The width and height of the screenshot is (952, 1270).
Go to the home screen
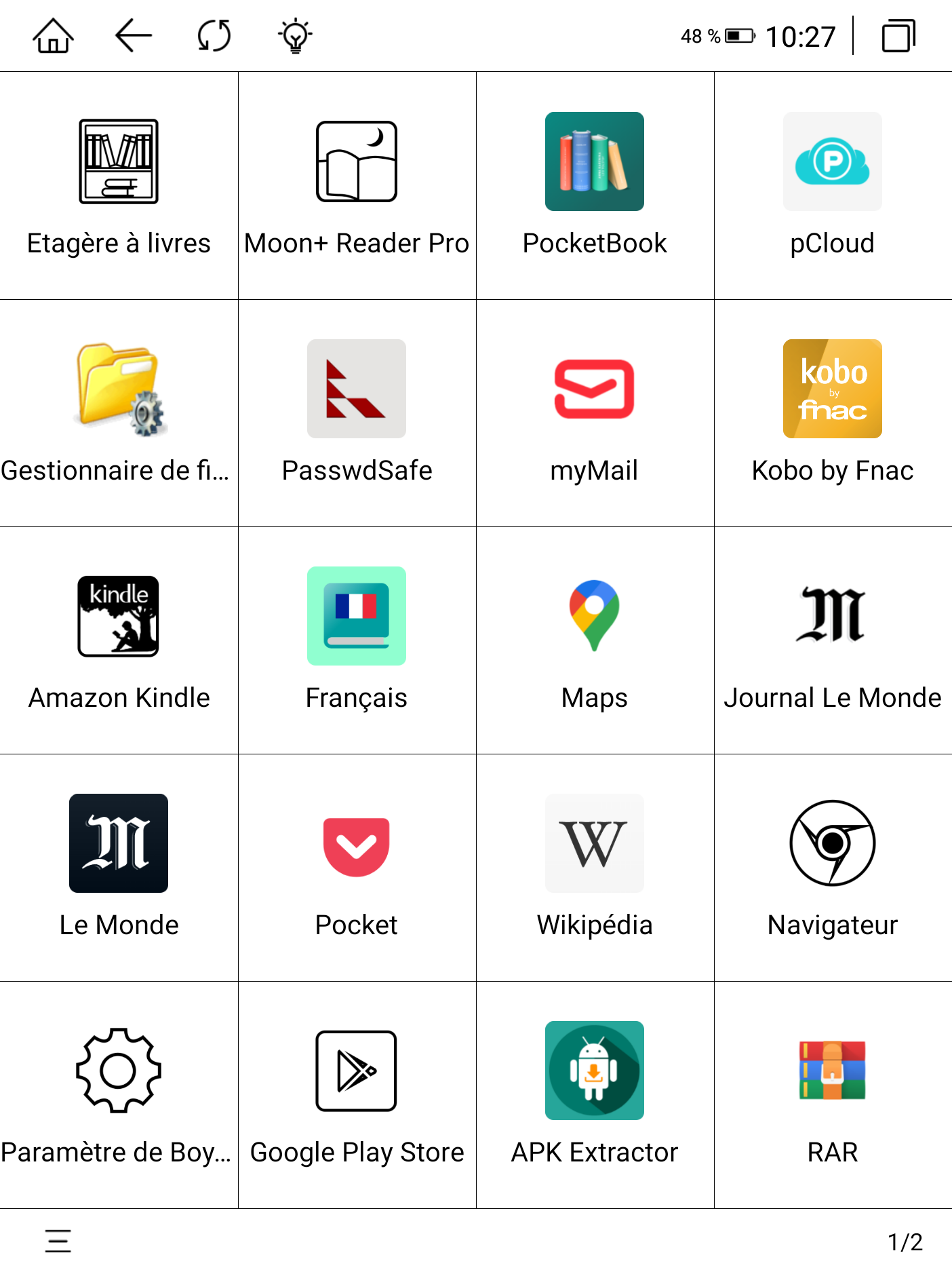[x=53, y=36]
